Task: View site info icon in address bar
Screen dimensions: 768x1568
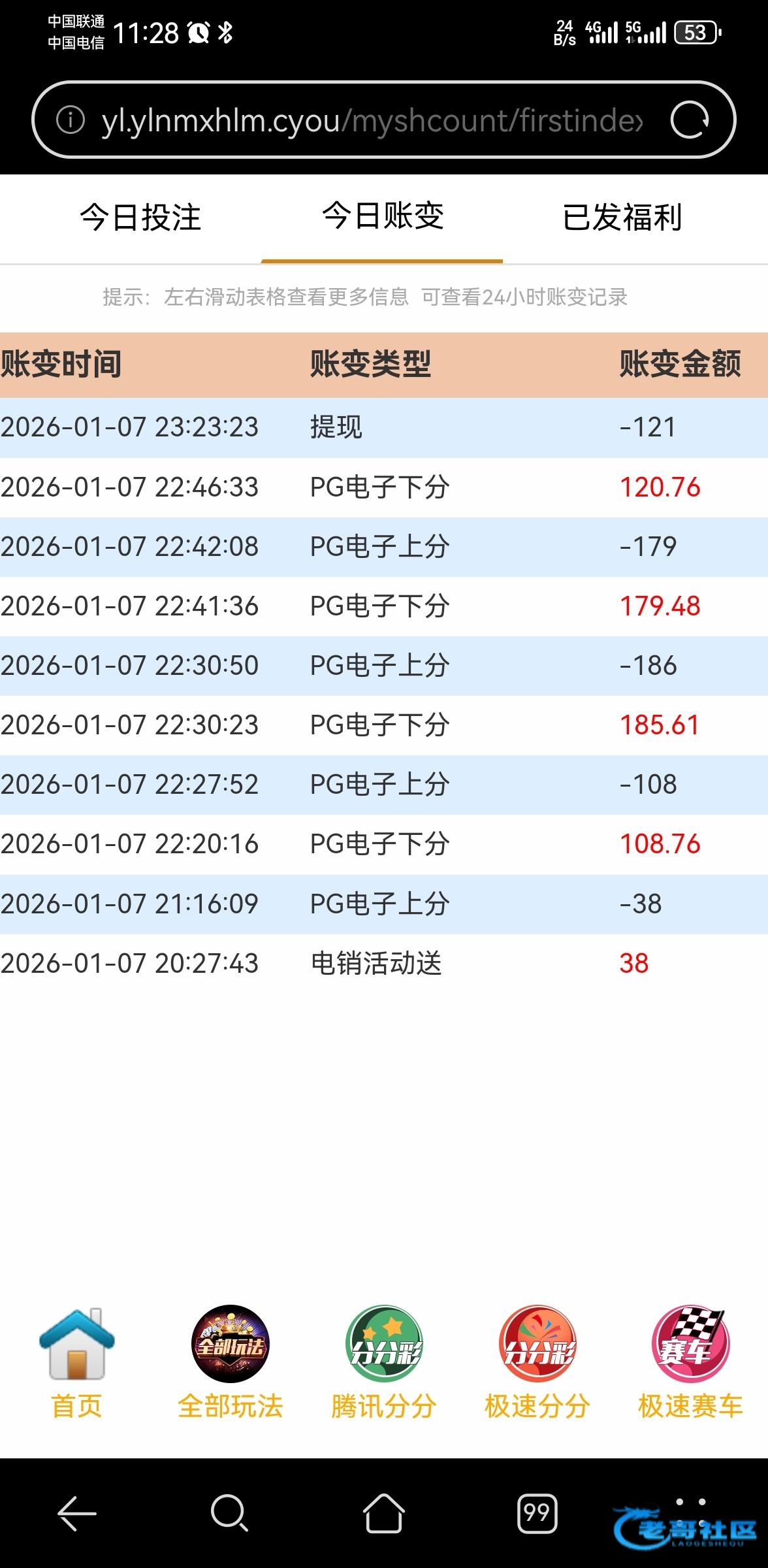Action: click(x=71, y=120)
